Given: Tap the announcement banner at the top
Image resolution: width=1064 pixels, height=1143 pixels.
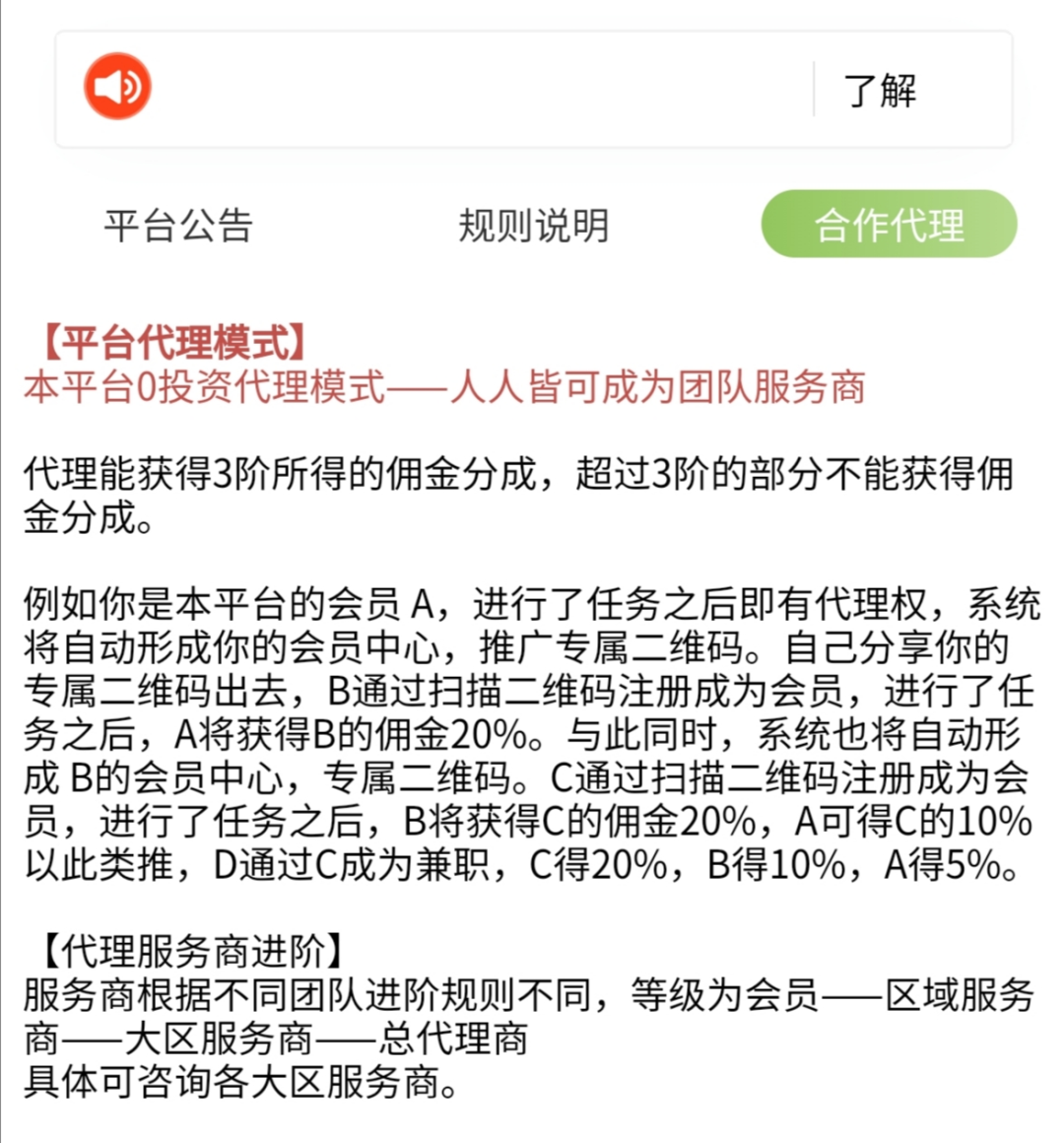Looking at the screenshot, I should 532,88.
